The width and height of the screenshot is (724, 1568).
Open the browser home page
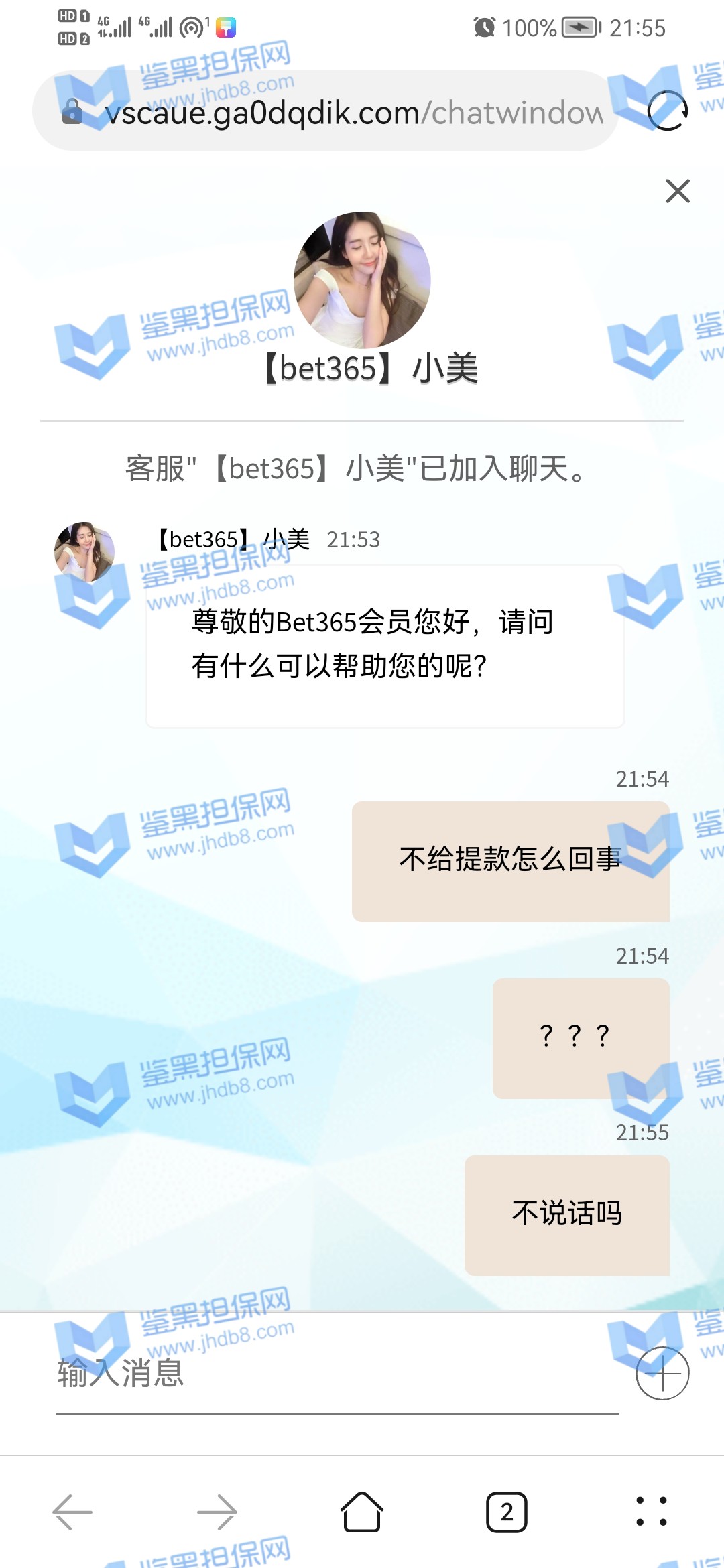(362, 1512)
